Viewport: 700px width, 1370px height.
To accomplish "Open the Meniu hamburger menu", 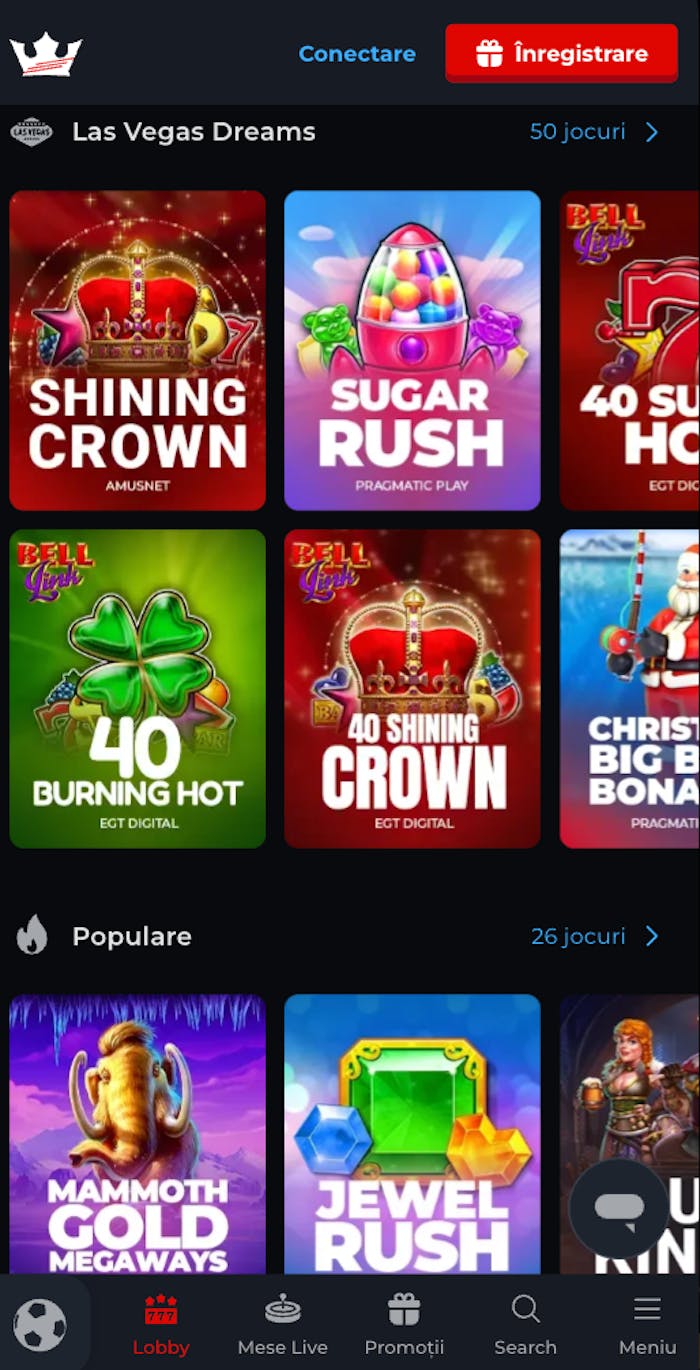I will 647,1324.
